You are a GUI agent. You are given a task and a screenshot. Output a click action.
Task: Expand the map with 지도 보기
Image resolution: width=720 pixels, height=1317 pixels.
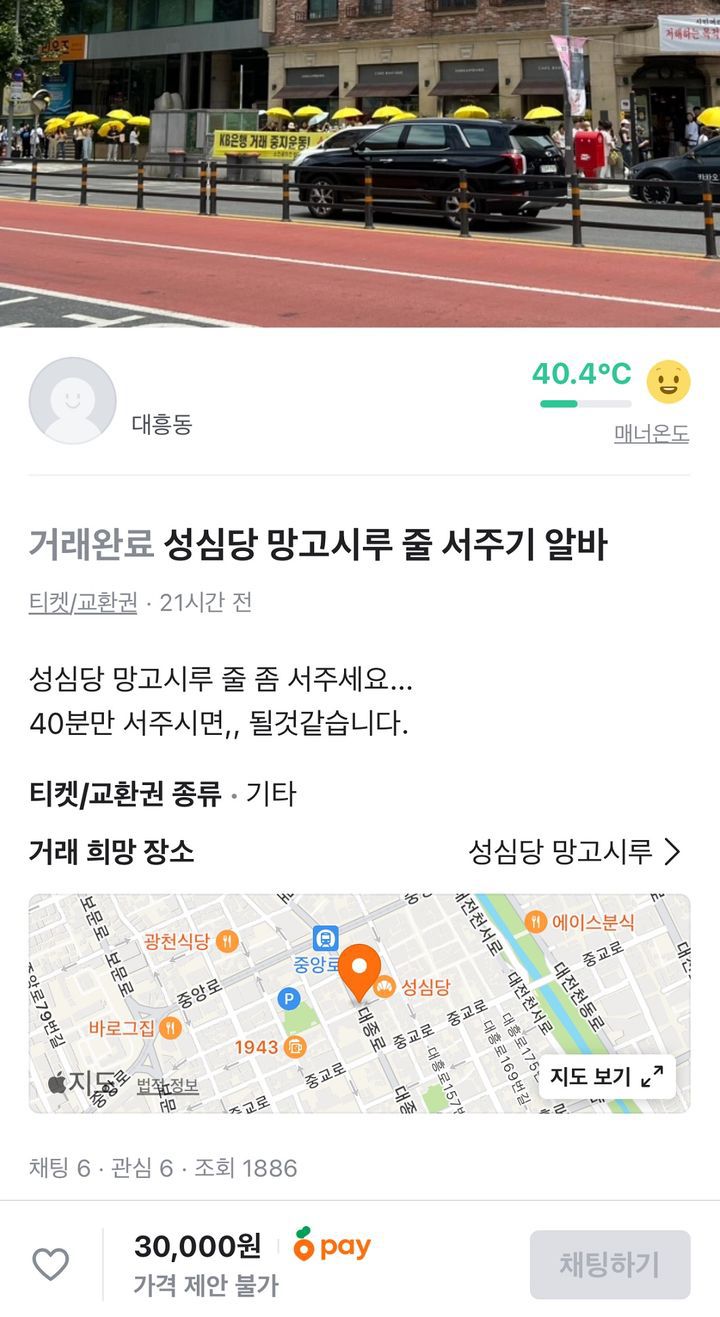607,1076
